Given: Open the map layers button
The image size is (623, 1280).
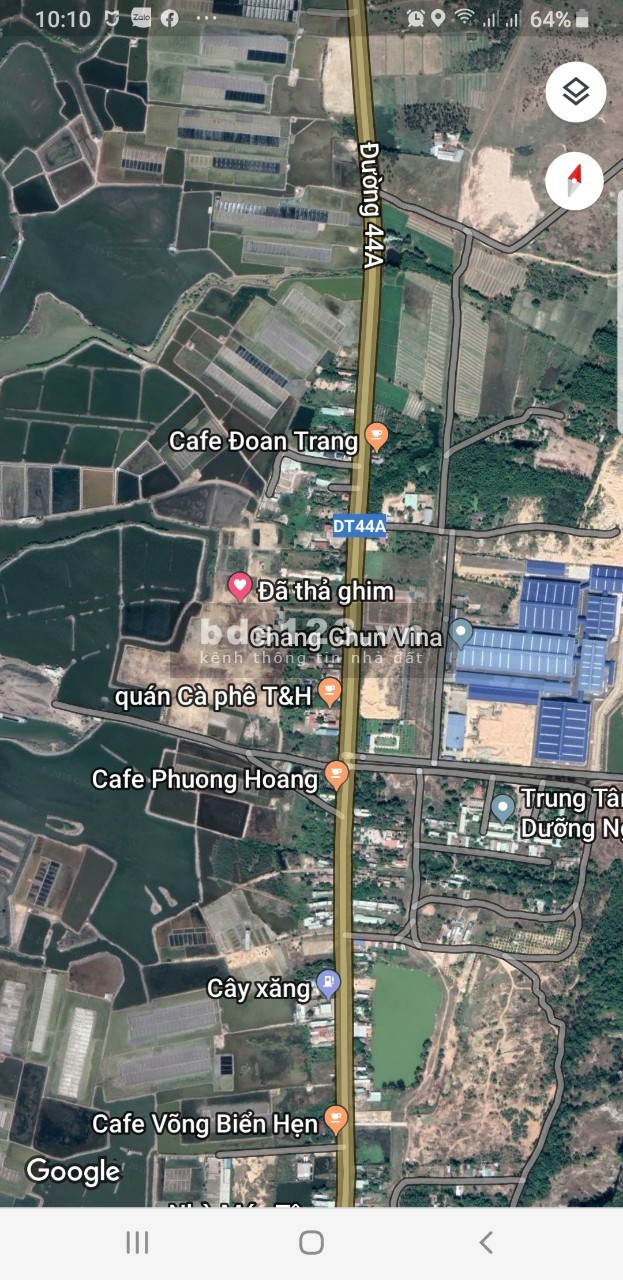Looking at the screenshot, I should coord(575,92).
